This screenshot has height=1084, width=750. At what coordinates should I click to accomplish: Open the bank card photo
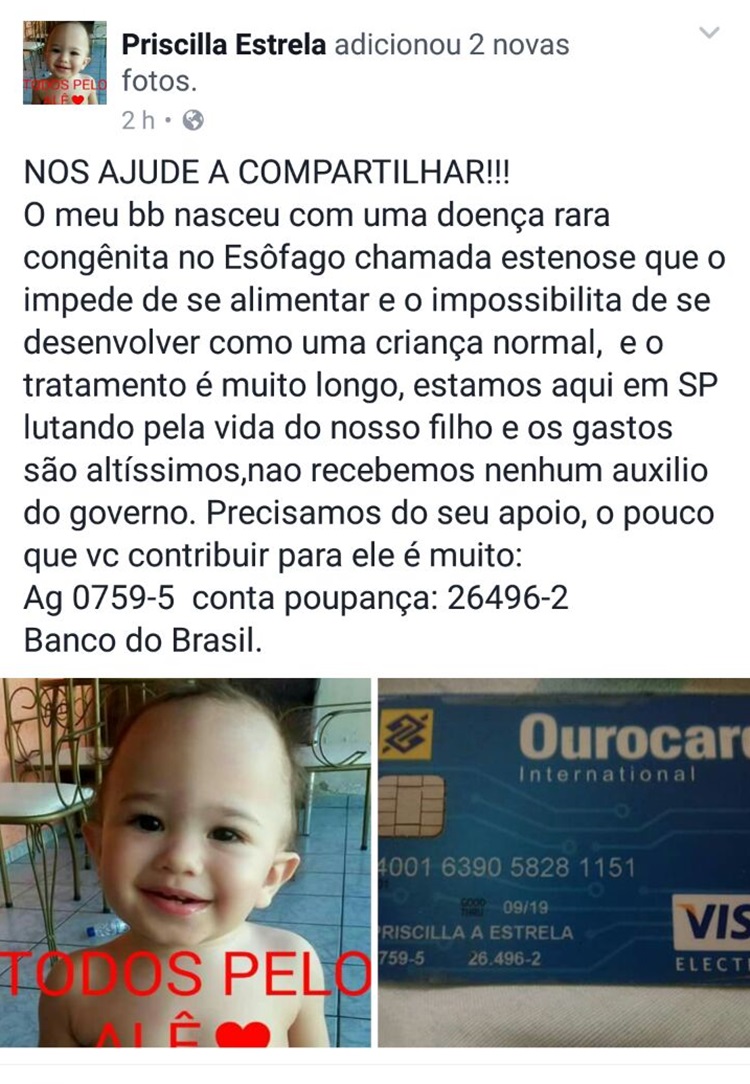click(564, 860)
